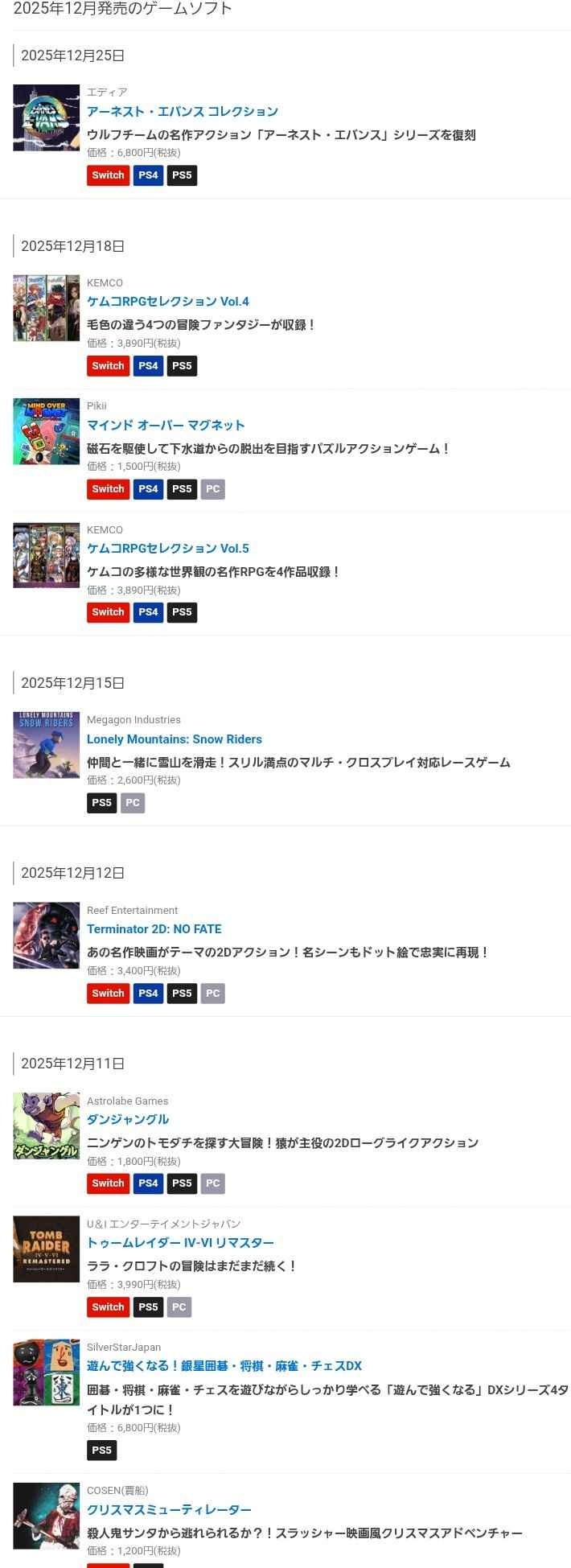This screenshot has height=1568, width=571.
Task: Open ケムコRPGセレクション Vol.4 link
Action: click(168, 302)
